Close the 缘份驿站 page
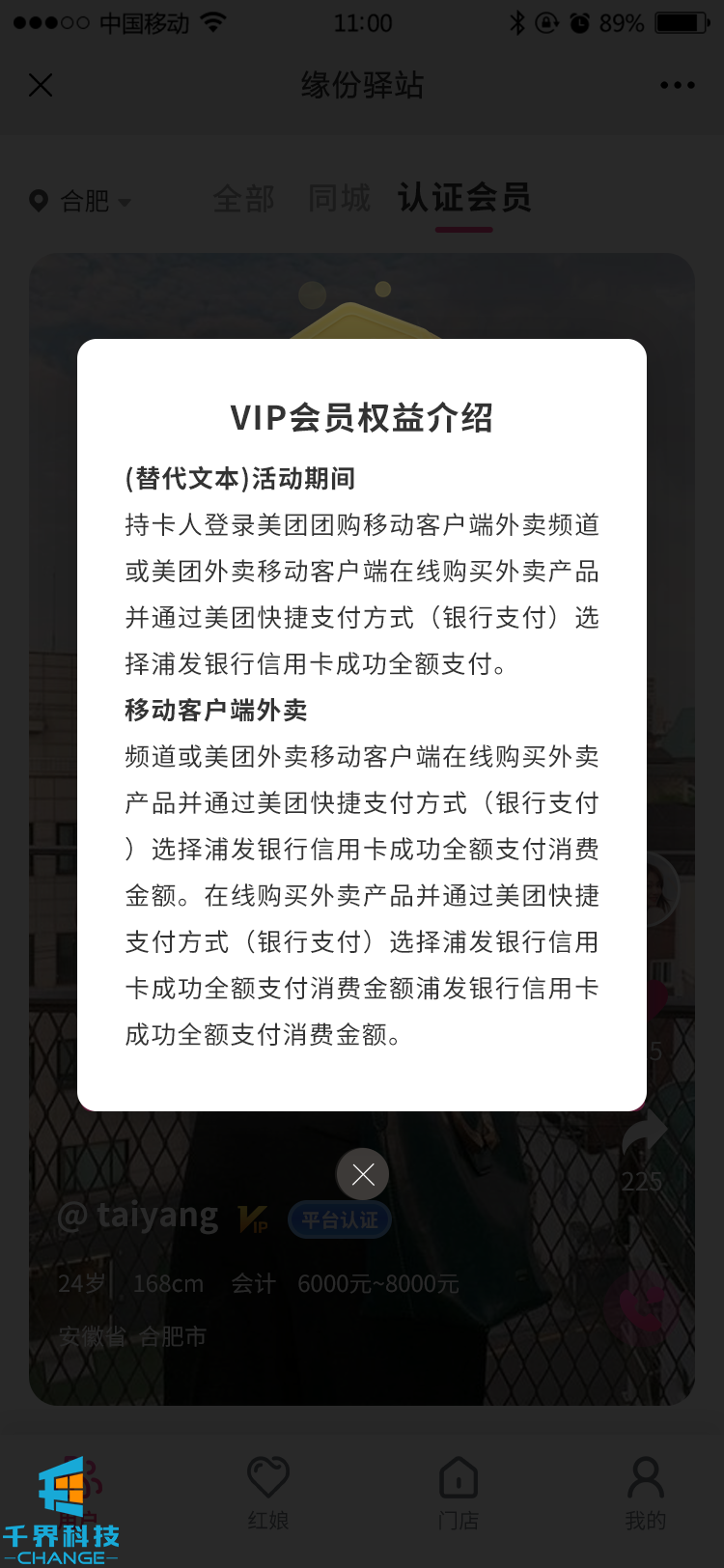This screenshot has height=1568, width=724. coord(41,85)
